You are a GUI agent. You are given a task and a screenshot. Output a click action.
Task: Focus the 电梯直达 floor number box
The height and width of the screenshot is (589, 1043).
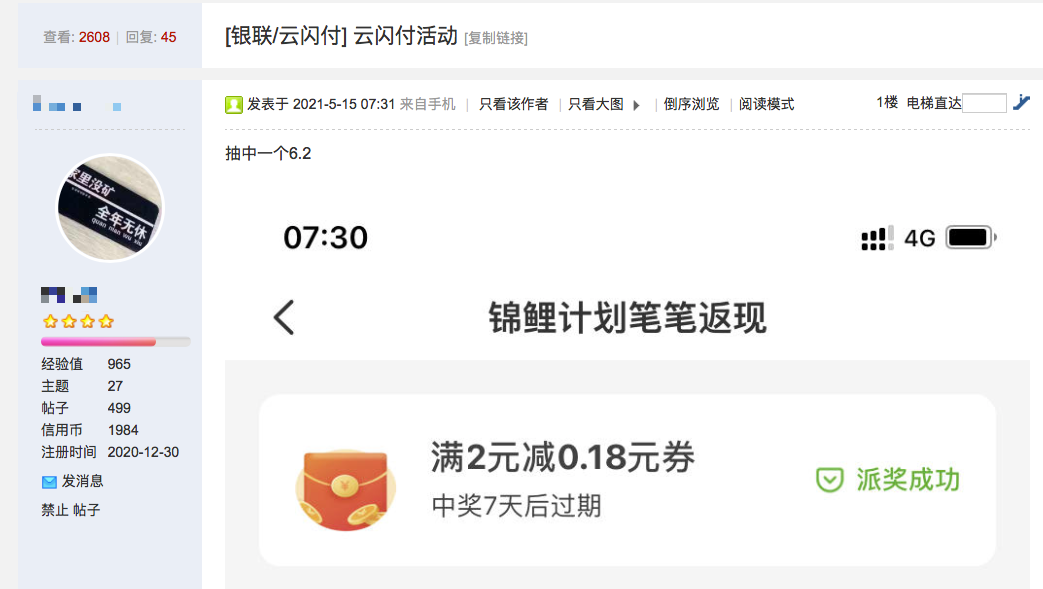click(x=984, y=103)
